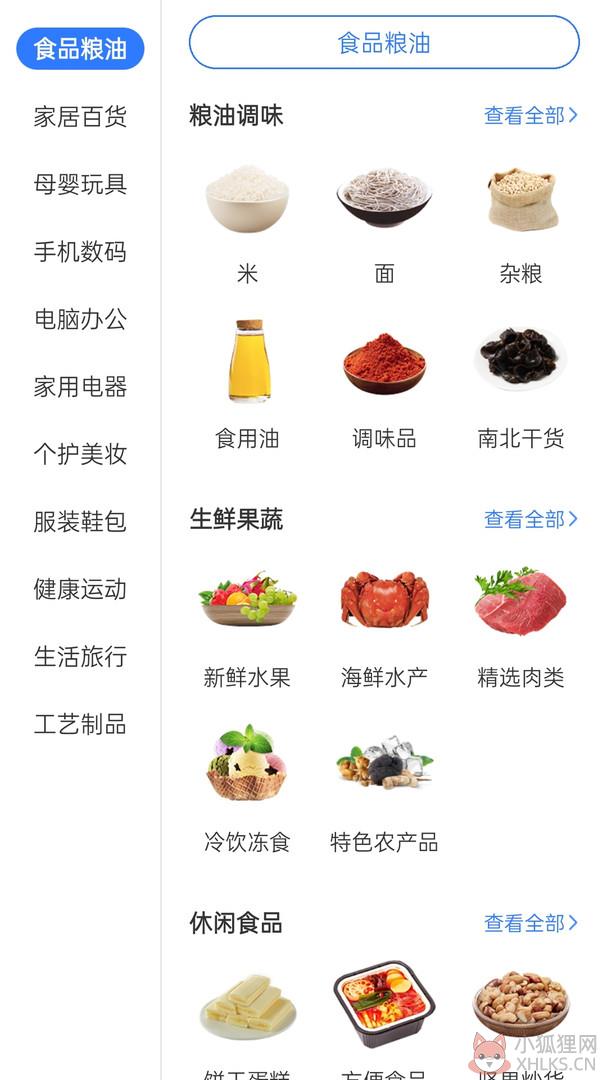607x1080 pixels.
Task: Open the 食用油 subcategory
Action: point(247,386)
